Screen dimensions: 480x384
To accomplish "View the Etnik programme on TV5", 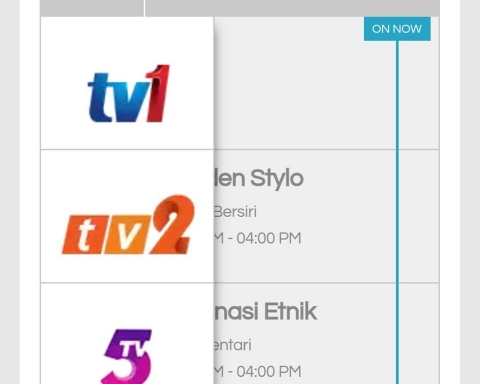I will 265,311.
